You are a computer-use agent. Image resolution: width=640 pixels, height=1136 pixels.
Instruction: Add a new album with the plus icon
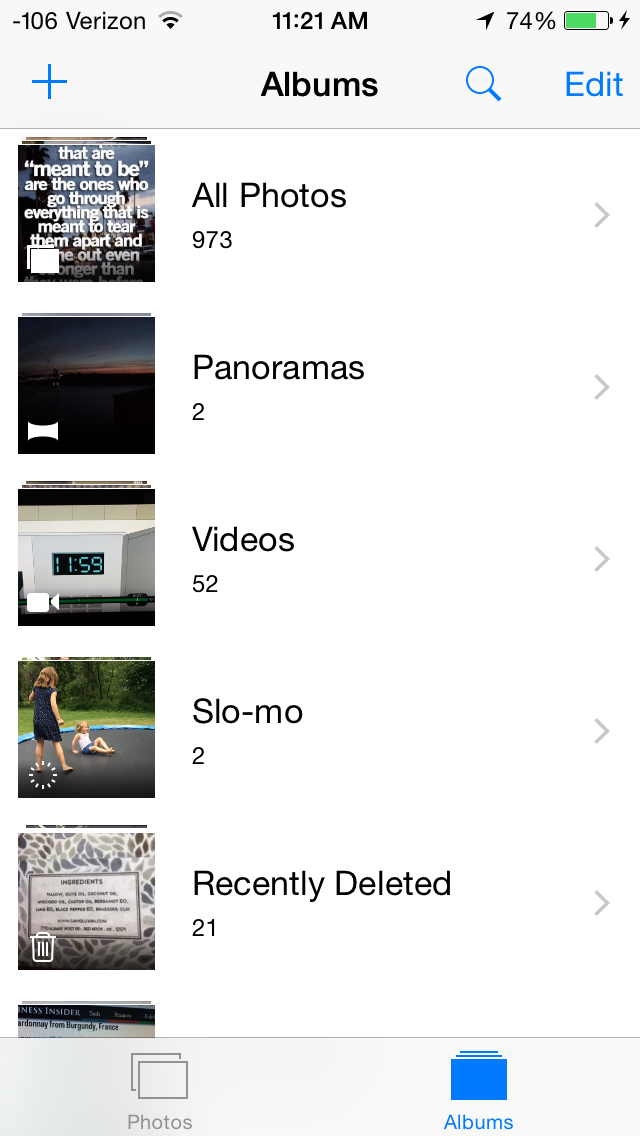click(x=49, y=83)
